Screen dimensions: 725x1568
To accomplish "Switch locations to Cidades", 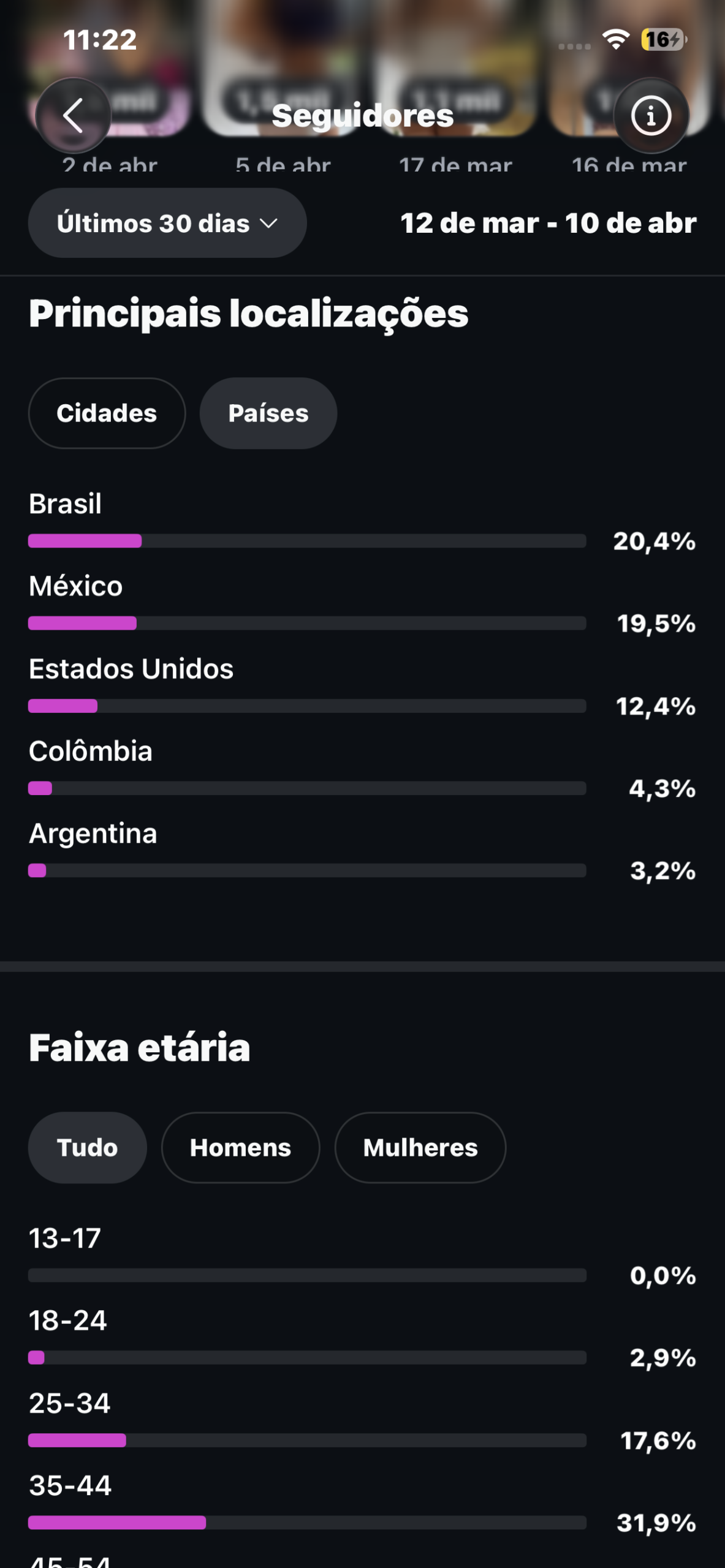I will pos(107,413).
